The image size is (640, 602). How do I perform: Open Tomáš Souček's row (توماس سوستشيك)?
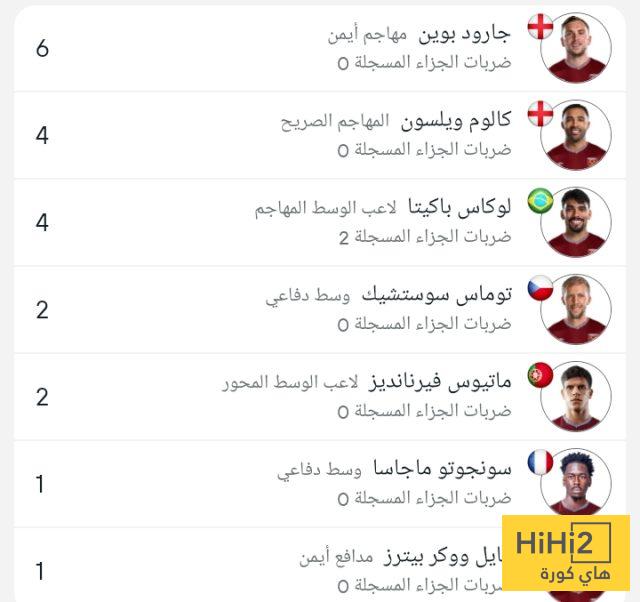320,309
